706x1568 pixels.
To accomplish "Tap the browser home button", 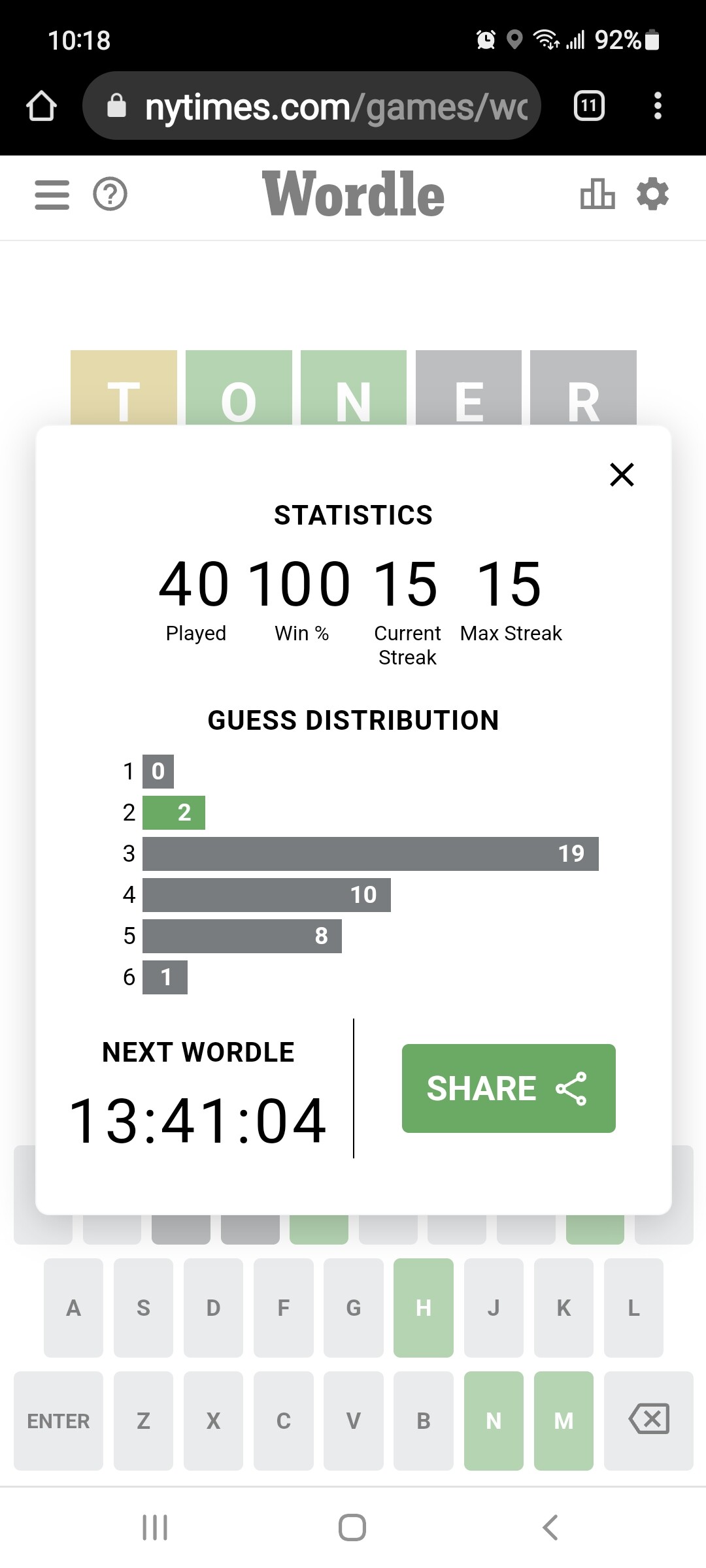I will tap(41, 106).
